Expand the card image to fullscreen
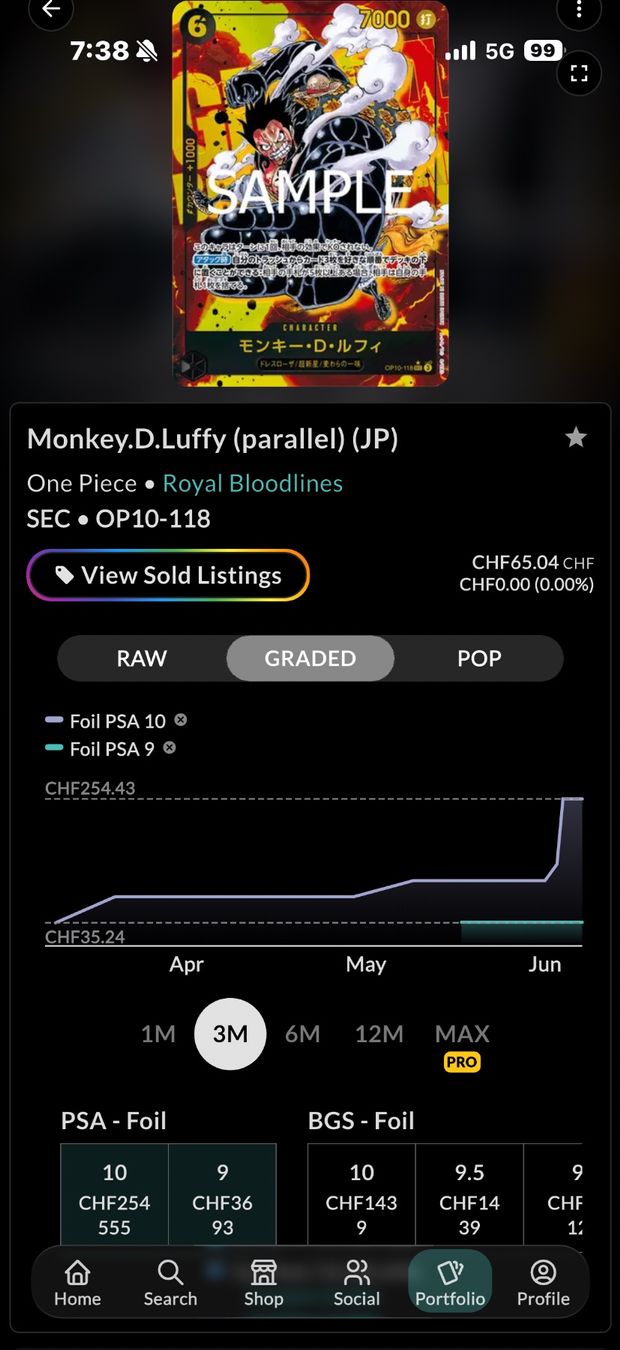This screenshot has width=620, height=1350. (x=579, y=73)
